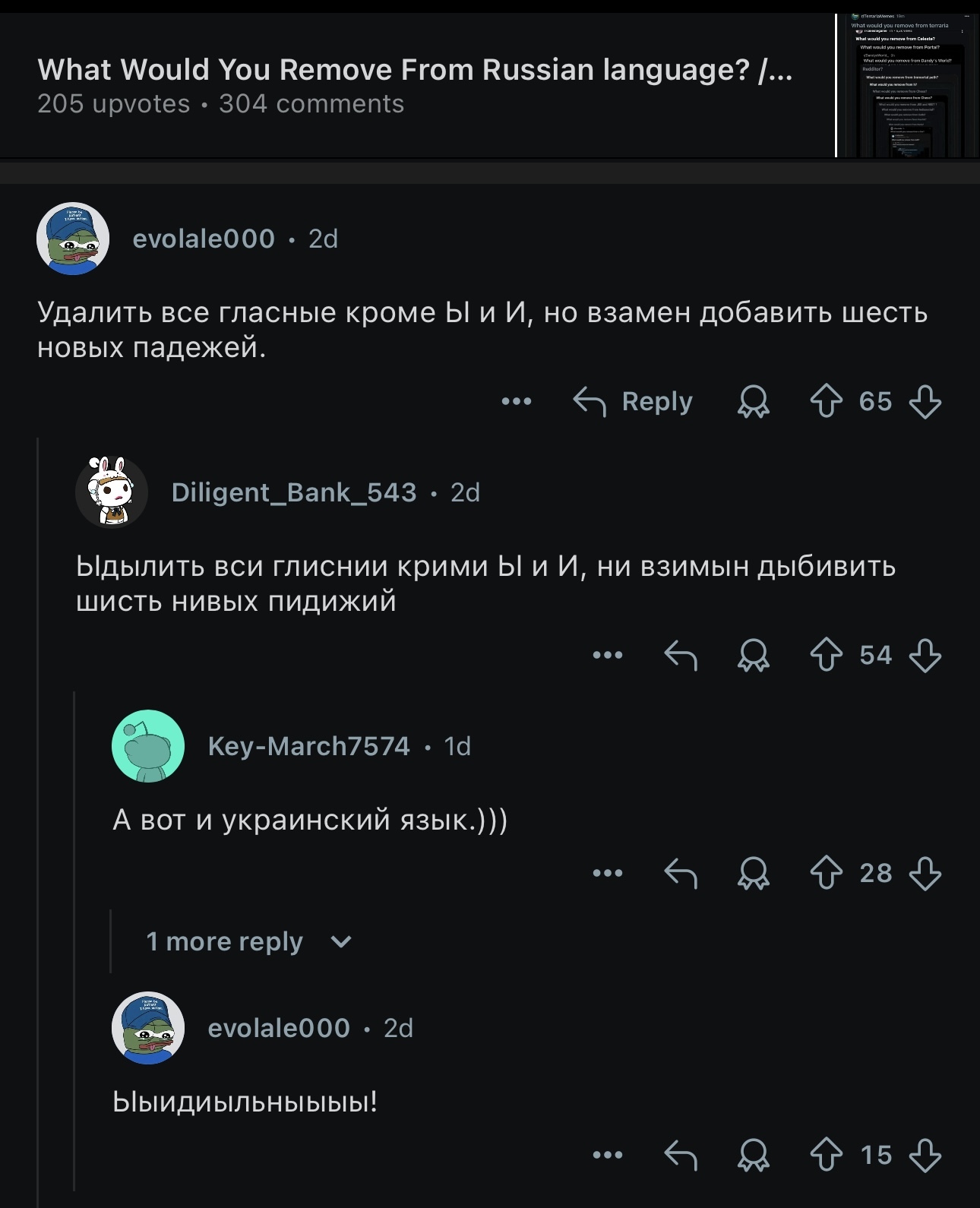Open overflow menu on evolale000's top comment
The width and height of the screenshot is (980, 1208).
pos(517,401)
